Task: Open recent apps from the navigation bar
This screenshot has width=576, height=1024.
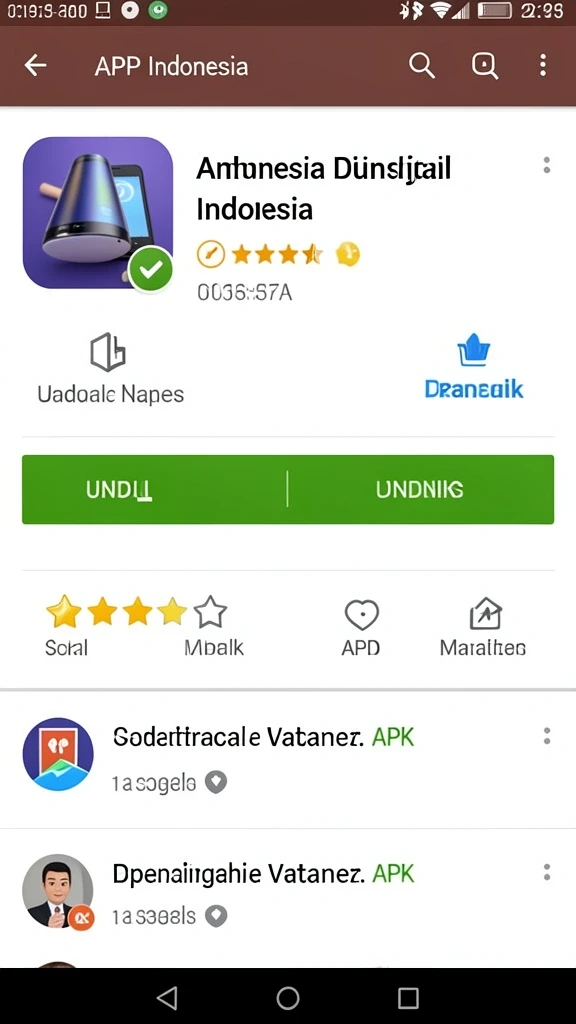Action: 408,997
